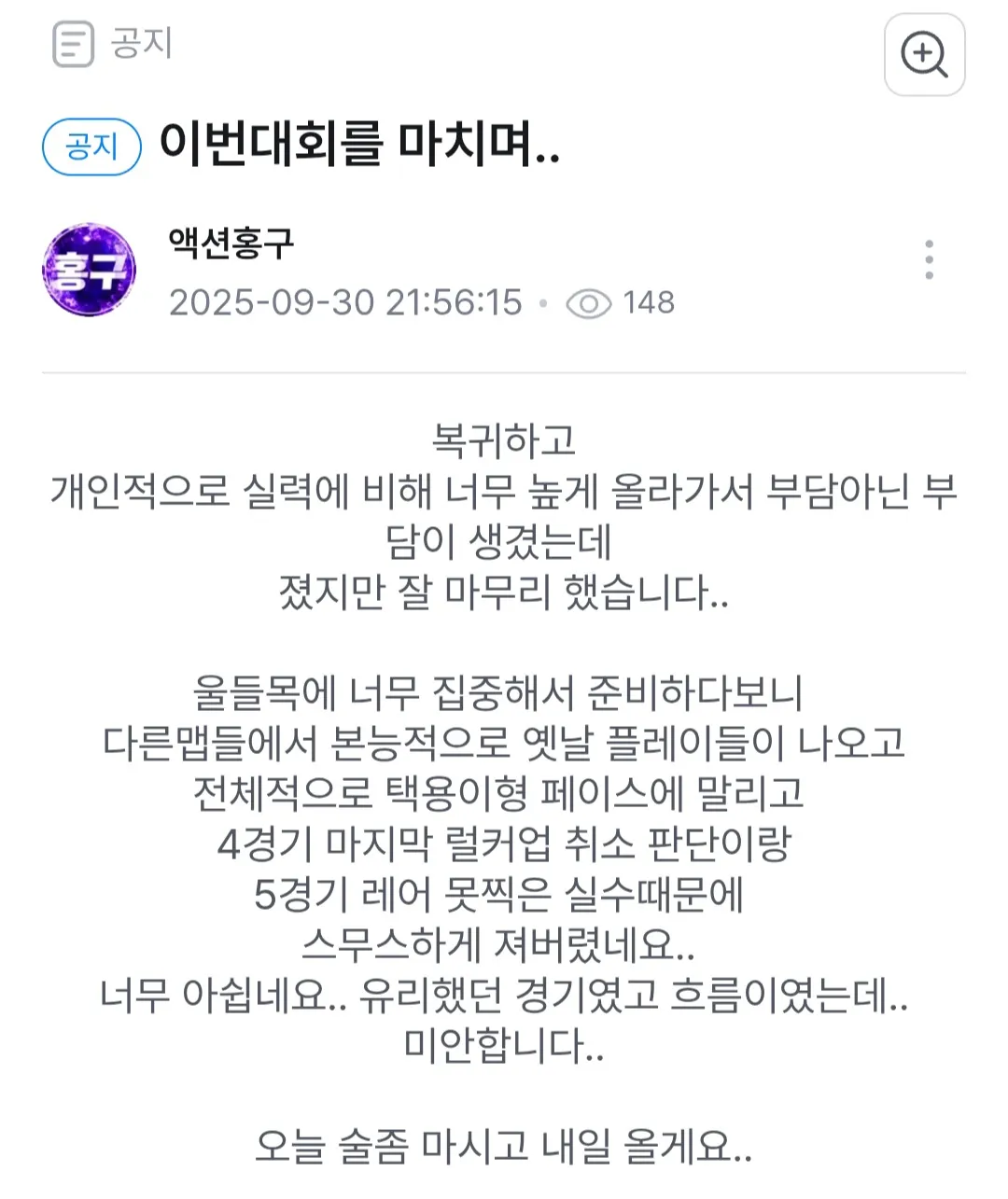Open 액션홍구's profile picture
Screen dimensions: 1008x1199
click(90, 271)
